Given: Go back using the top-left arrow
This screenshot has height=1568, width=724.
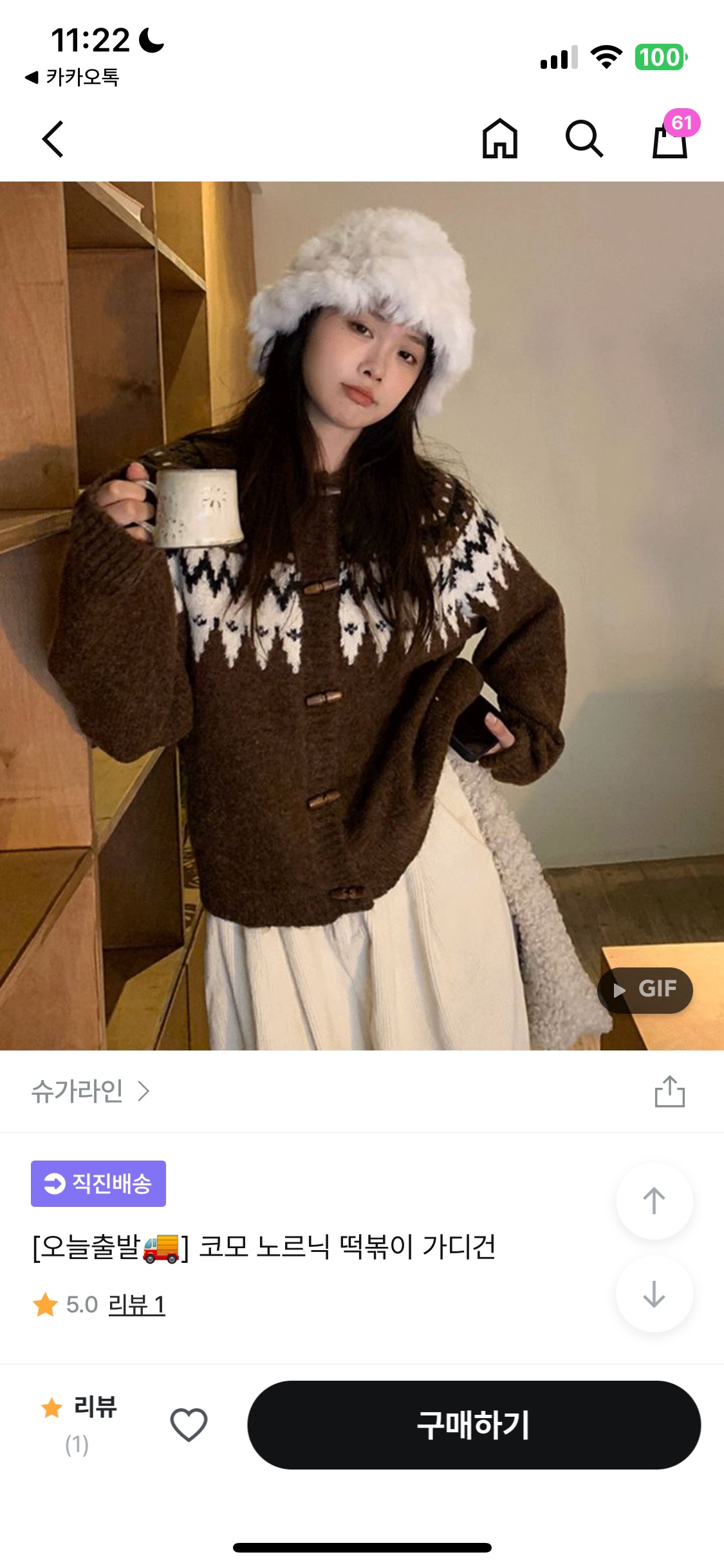Looking at the screenshot, I should click(x=53, y=139).
